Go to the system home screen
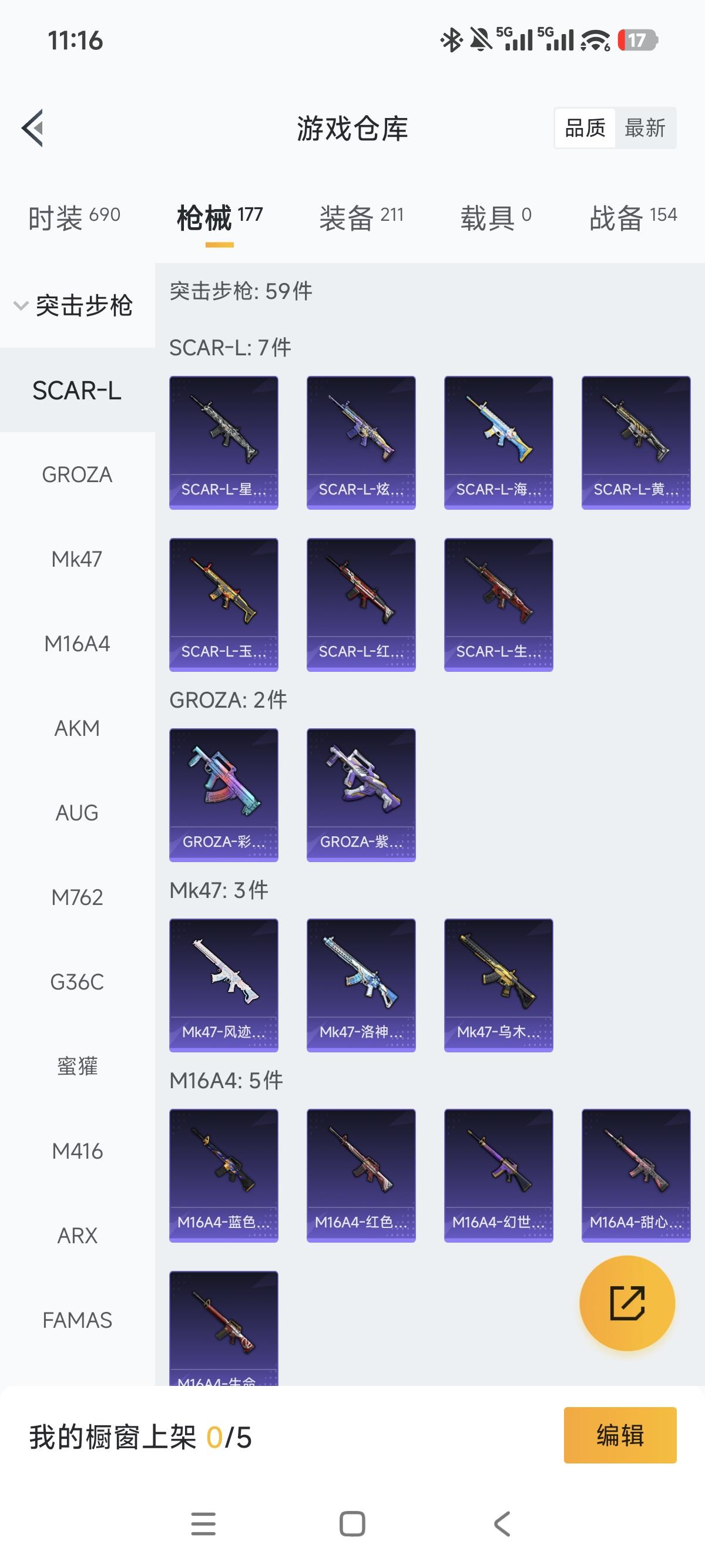 pos(352,1523)
